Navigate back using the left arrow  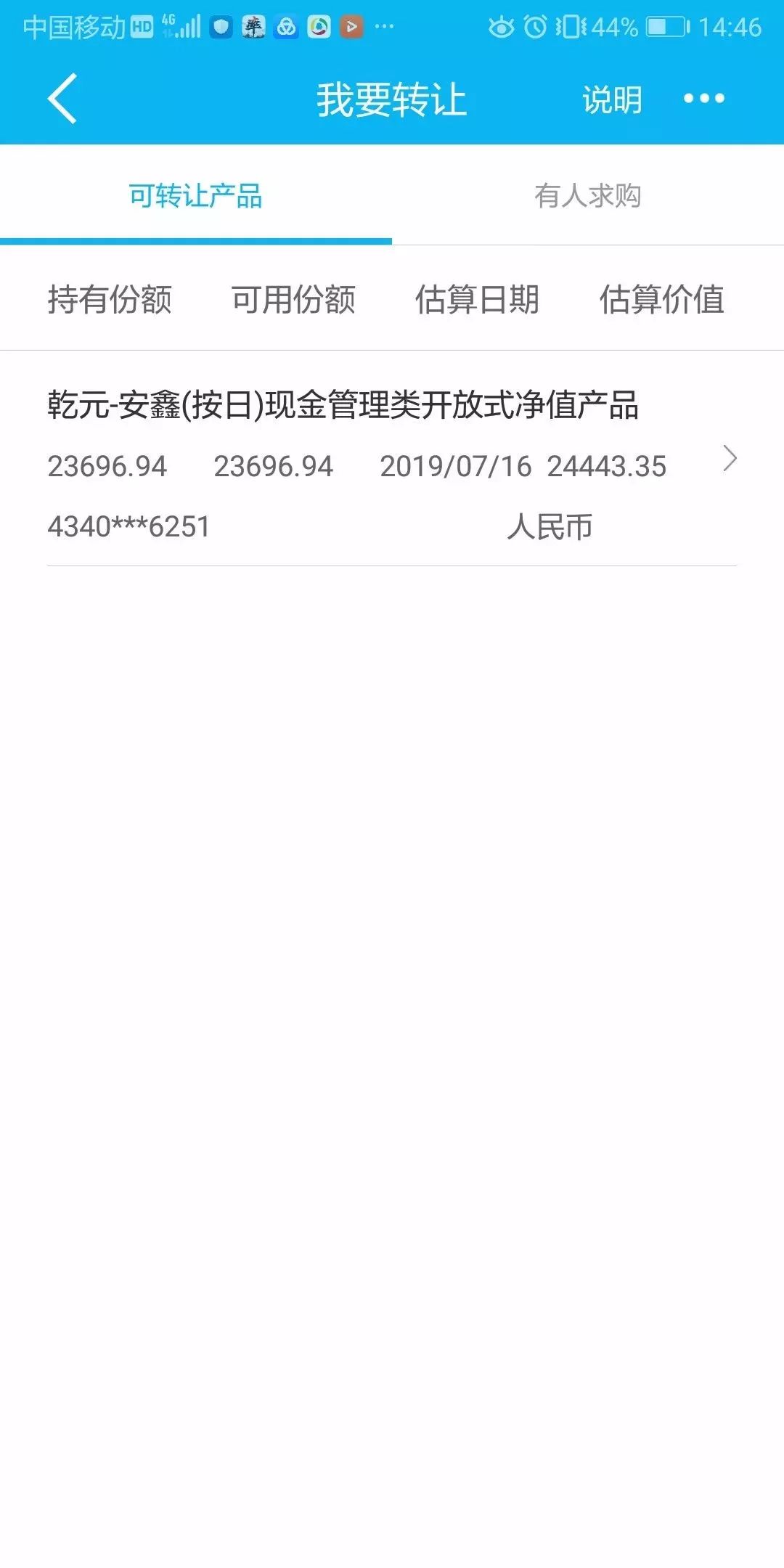pos(61,99)
